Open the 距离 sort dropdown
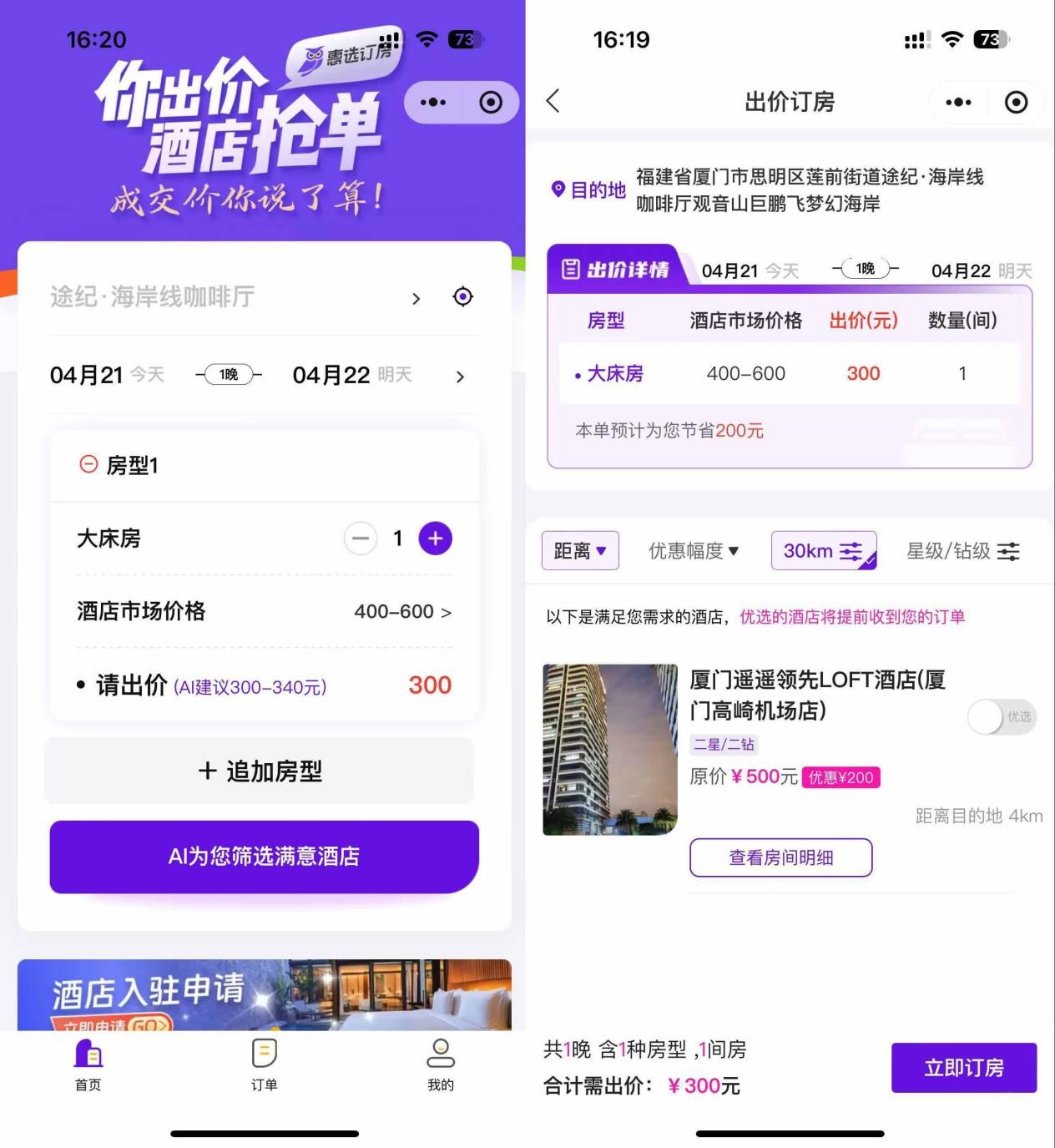1055x1148 pixels. pyautogui.click(x=580, y=551)
